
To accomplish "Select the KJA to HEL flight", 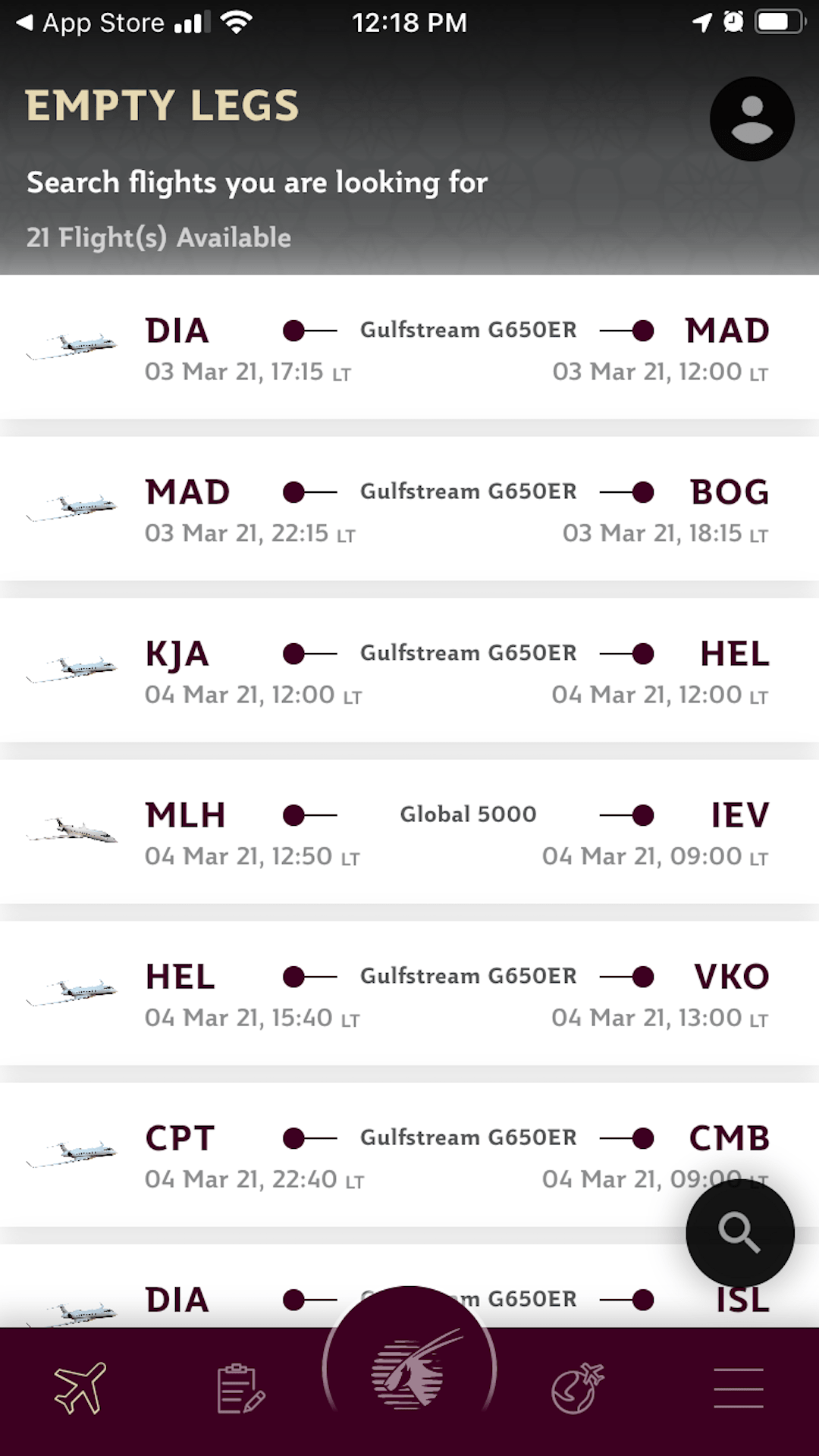I will (409, 670).
